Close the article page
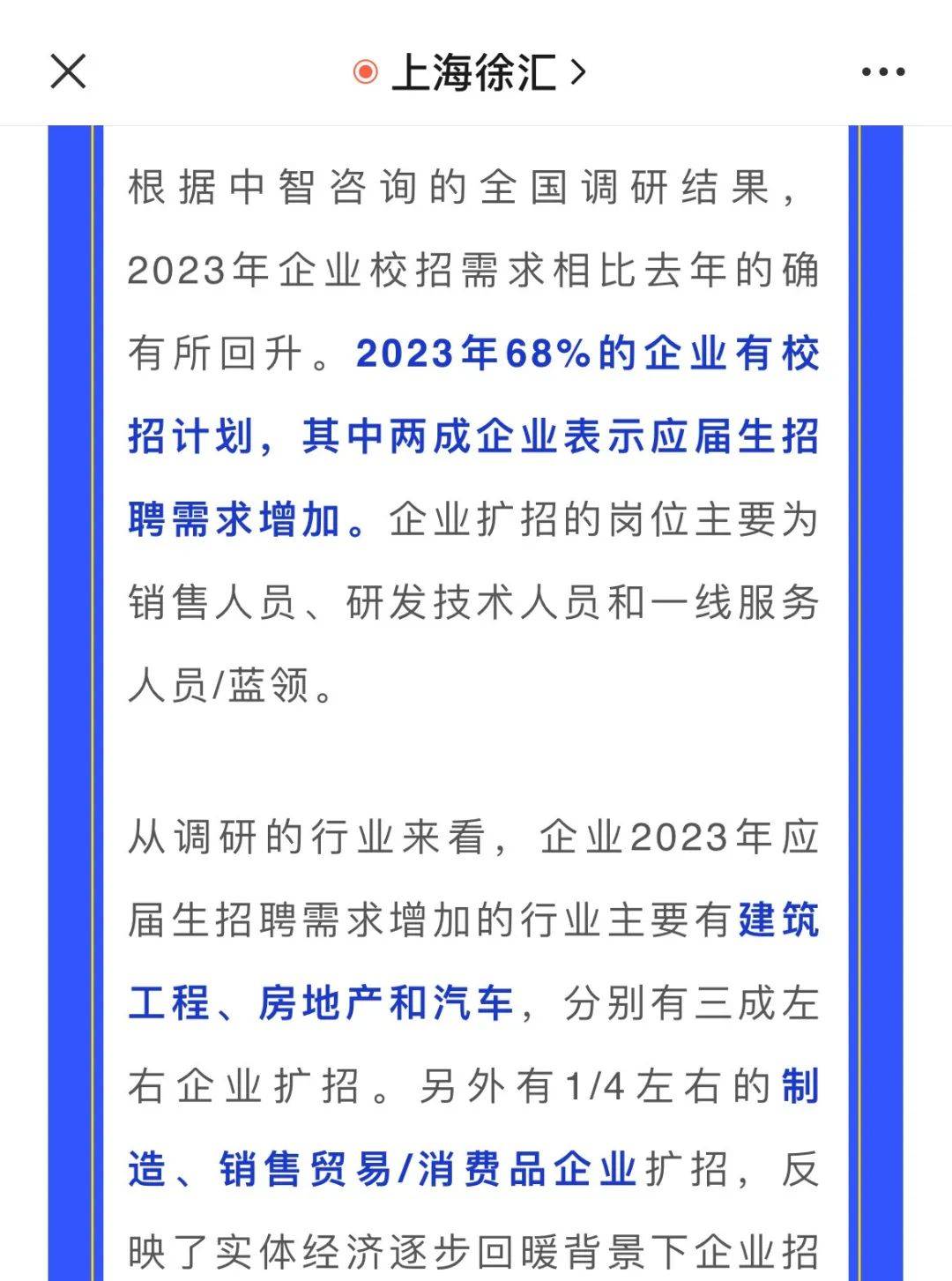Image resolution: width=952 pixels, height=1281 pixels. [68, 71]
